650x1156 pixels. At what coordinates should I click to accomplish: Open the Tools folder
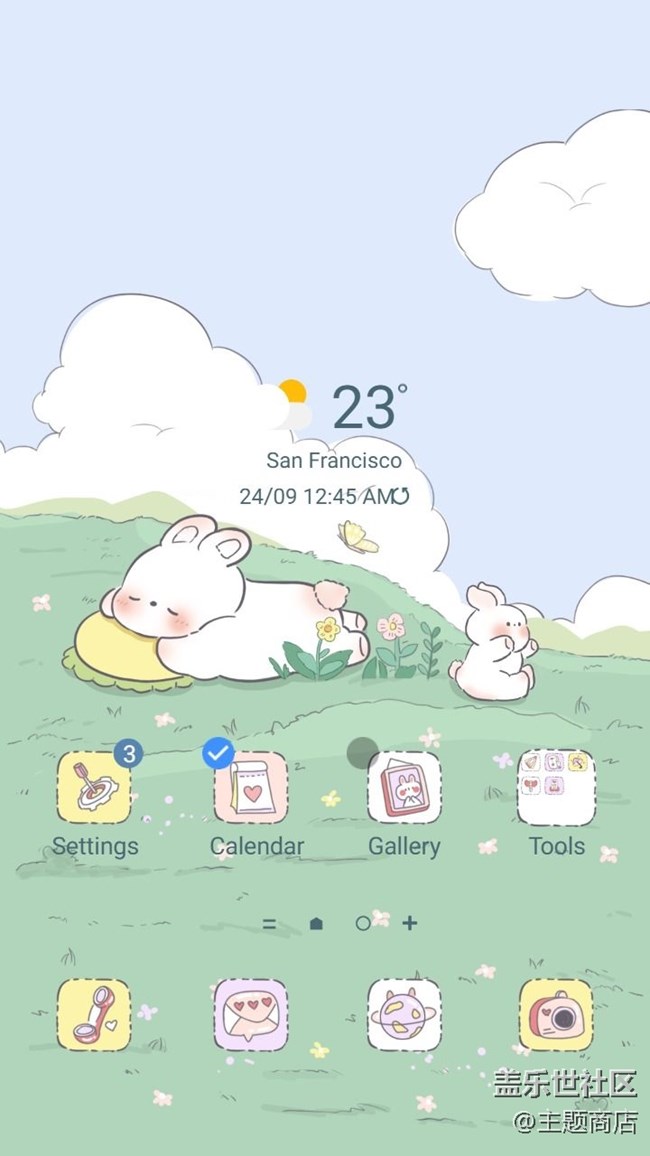(556, 788)
